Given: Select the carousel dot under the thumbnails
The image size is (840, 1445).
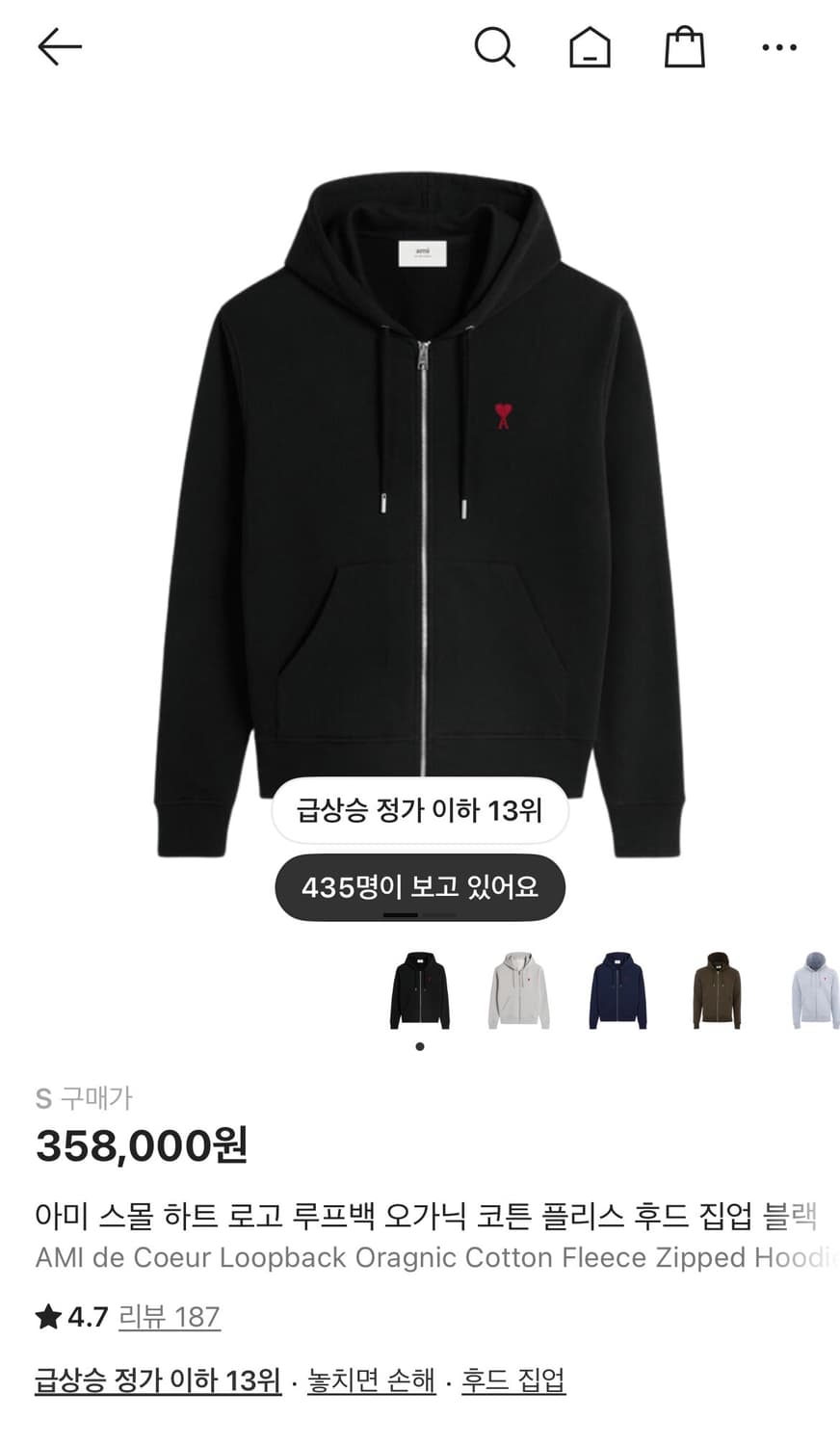Looking at the screenshot, I should click(x=419, y=1044).
